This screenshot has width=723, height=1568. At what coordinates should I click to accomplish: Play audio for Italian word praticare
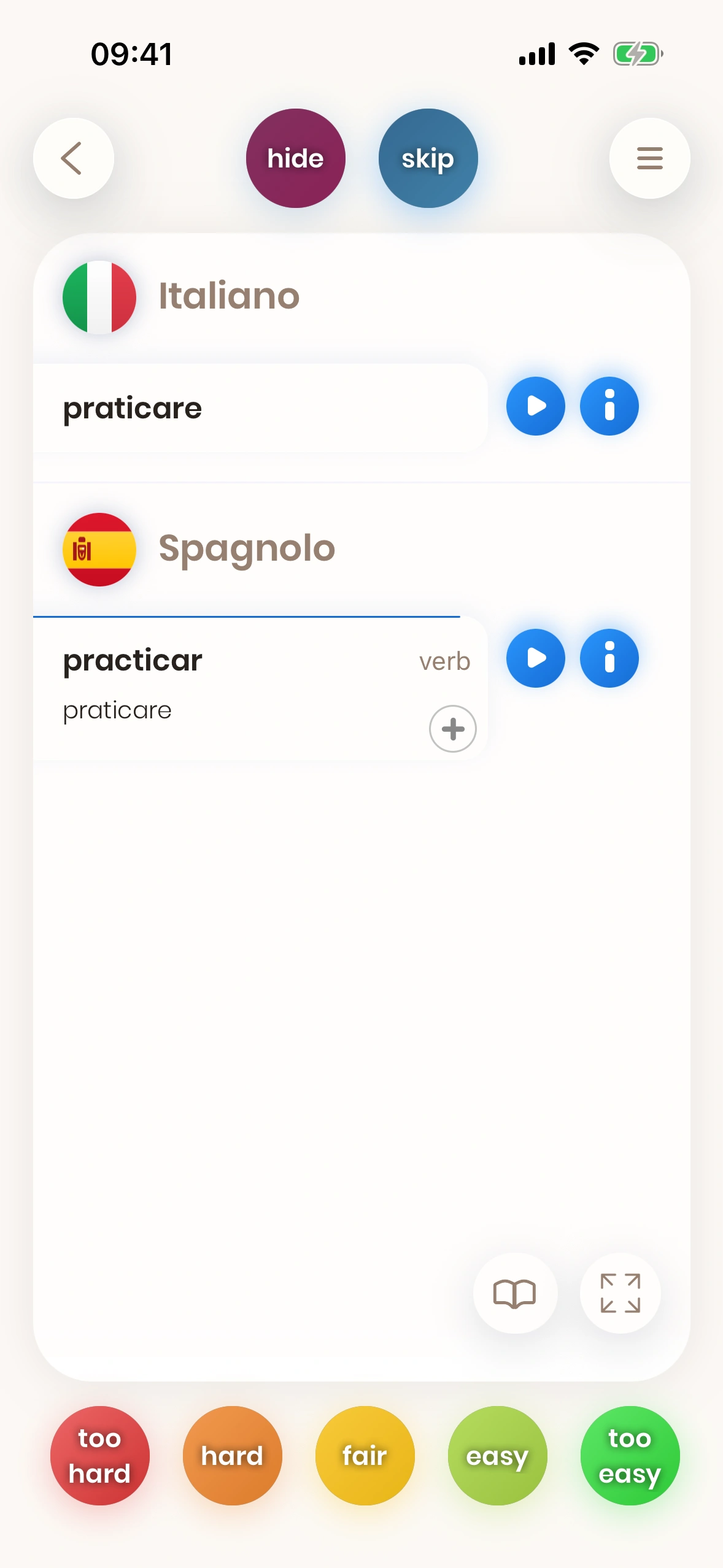[535, 406]
